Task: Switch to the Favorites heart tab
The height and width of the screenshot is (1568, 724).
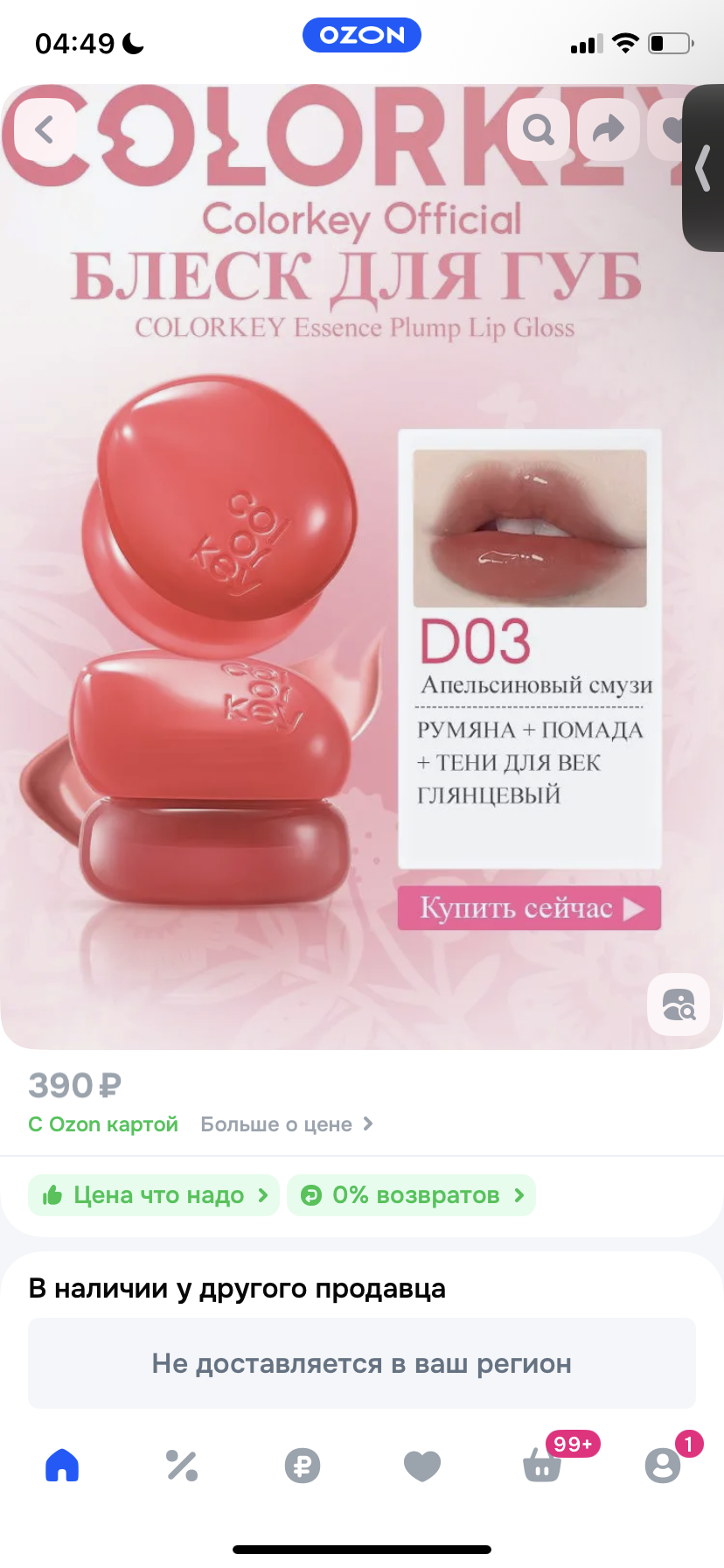Action: (x=422, y=1465)
